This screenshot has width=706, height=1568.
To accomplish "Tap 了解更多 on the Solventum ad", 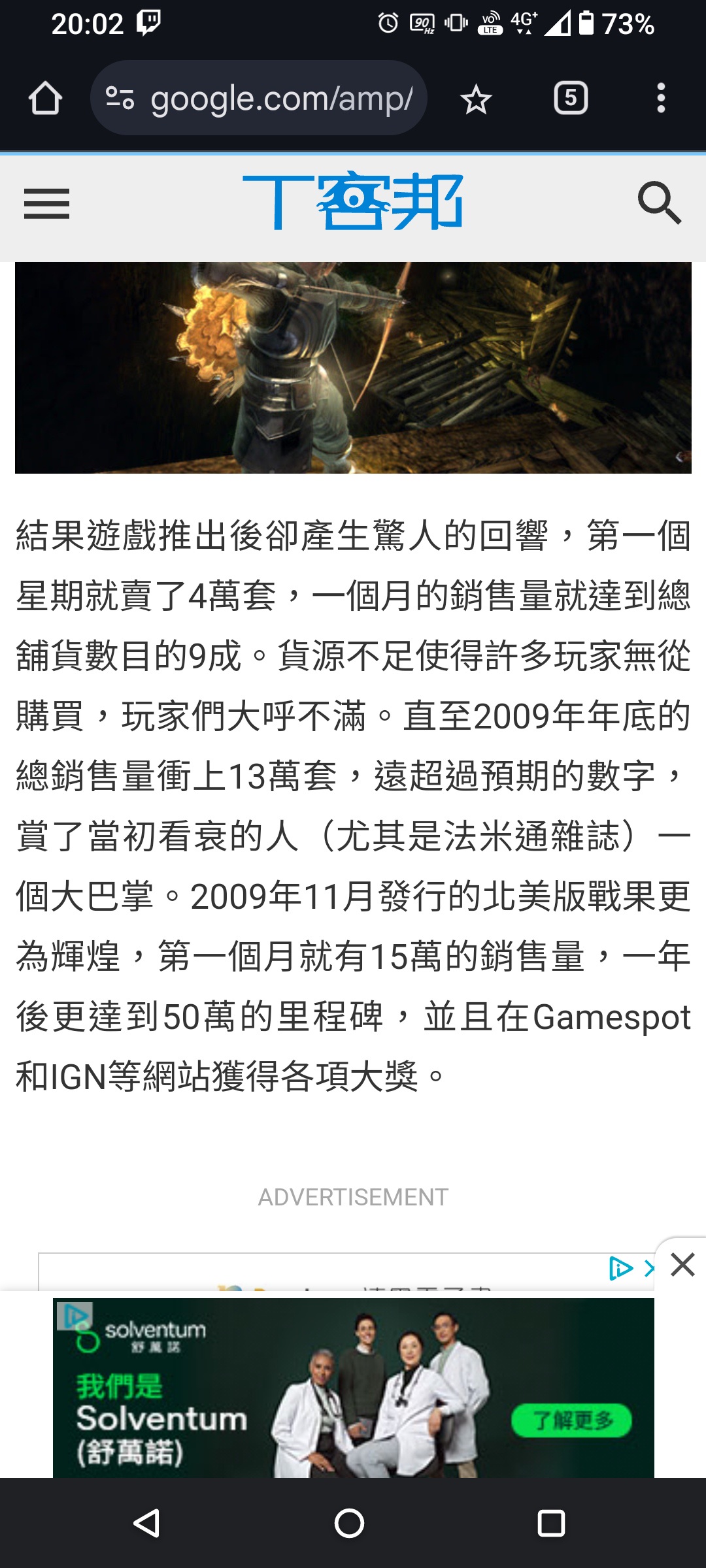I will point(571,1420).
